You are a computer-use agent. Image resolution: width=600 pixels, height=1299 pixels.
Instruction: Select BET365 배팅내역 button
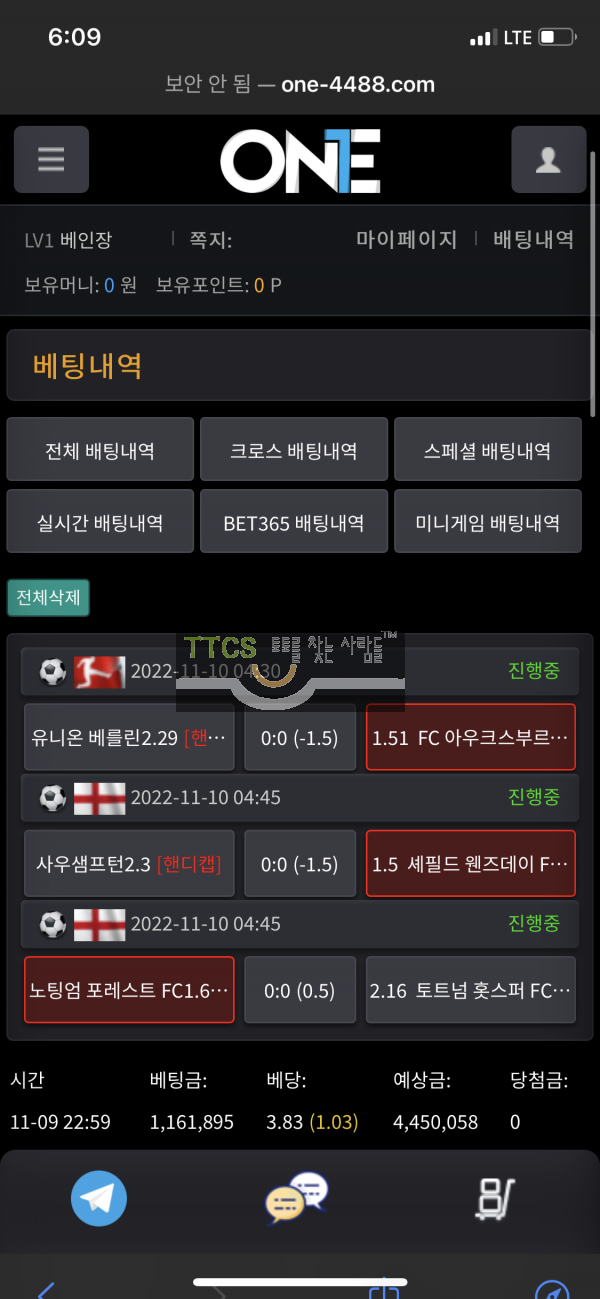294,523
